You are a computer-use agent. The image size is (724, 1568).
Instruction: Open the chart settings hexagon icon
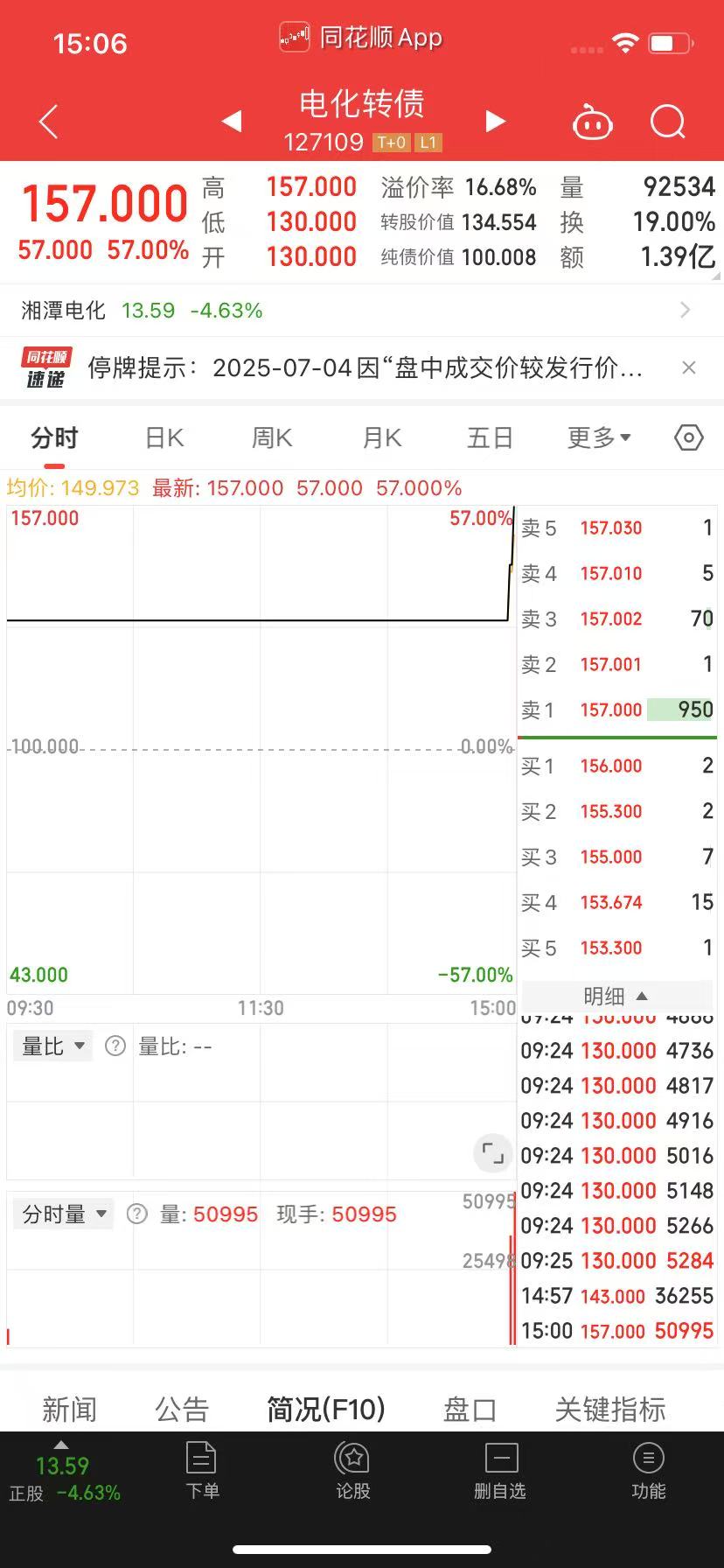[x=688, y=437]
